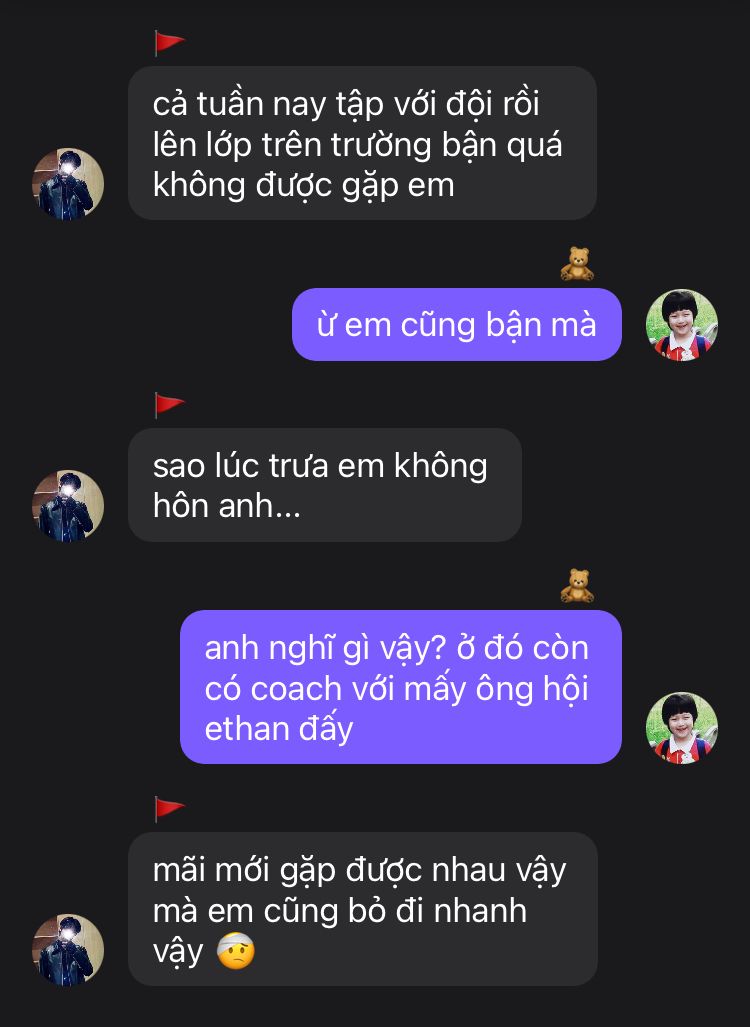The height and width of the screenshot is (1027, 750).
Task: Tap the avatar next to "ừ em cũng bận mà"
Action: [682, 325]
